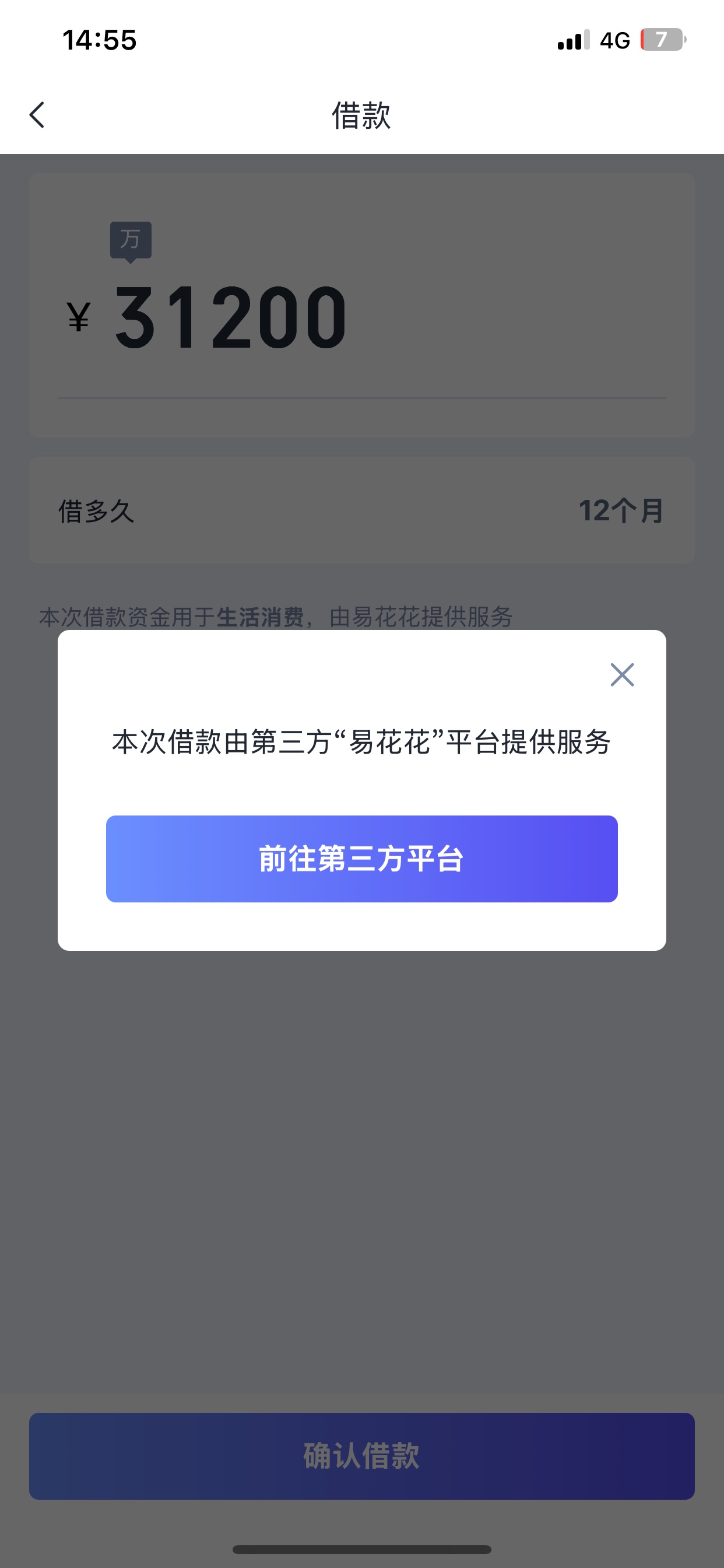Tap 前往第三方平台 button
The width and height of the screenshot is (724, 1568).
point(361,858)
